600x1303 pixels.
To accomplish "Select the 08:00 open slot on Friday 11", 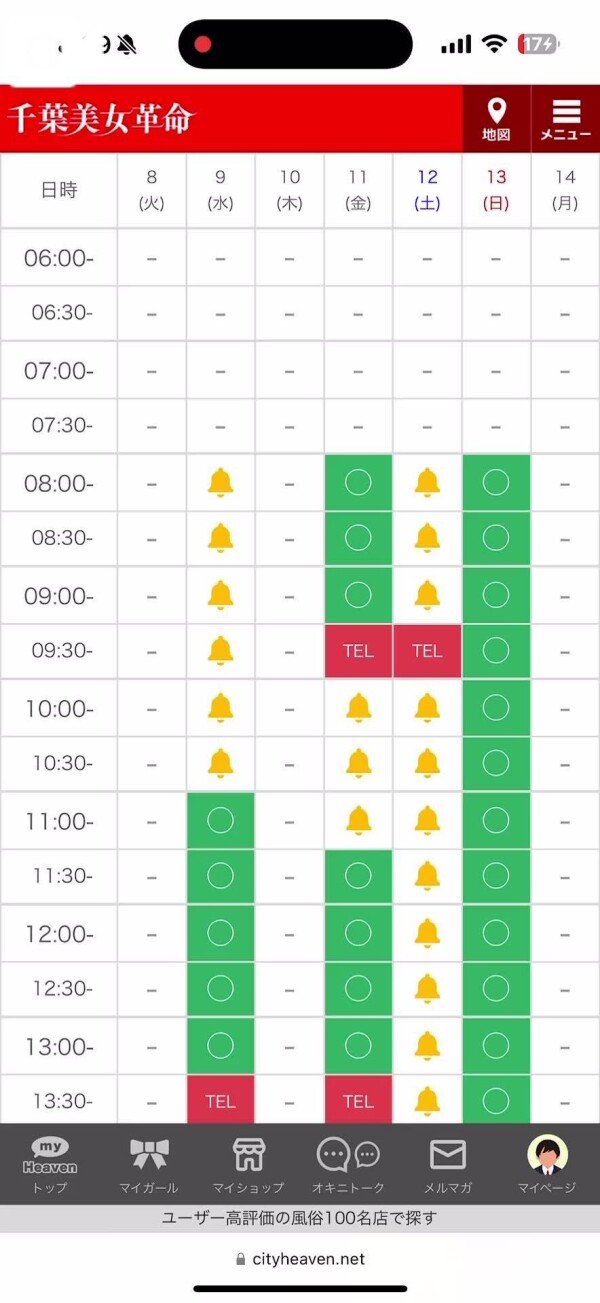I will coord(358,483).
